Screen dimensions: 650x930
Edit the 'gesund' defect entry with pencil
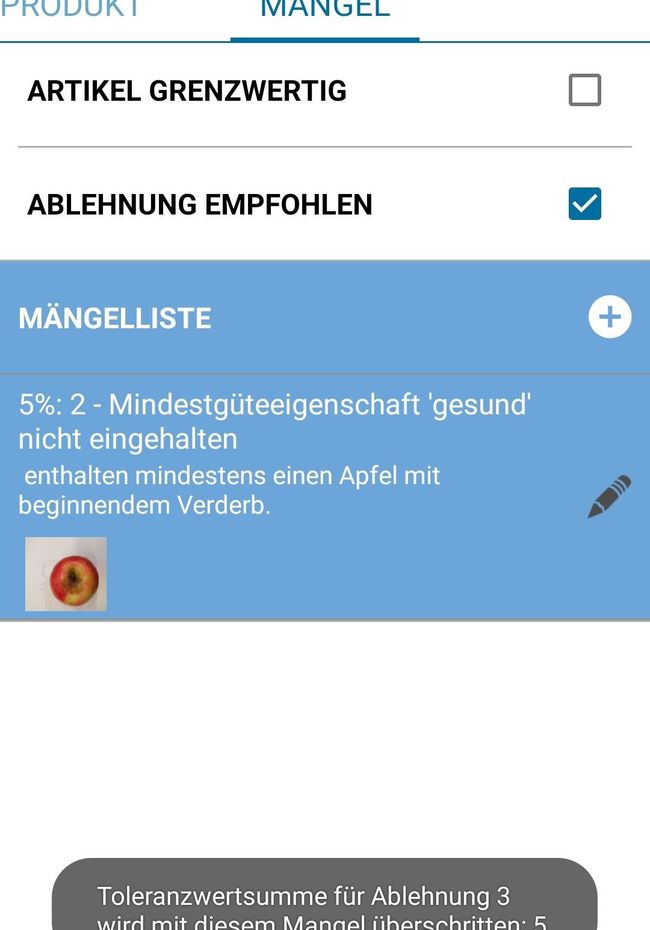click(x=609, y=497)
